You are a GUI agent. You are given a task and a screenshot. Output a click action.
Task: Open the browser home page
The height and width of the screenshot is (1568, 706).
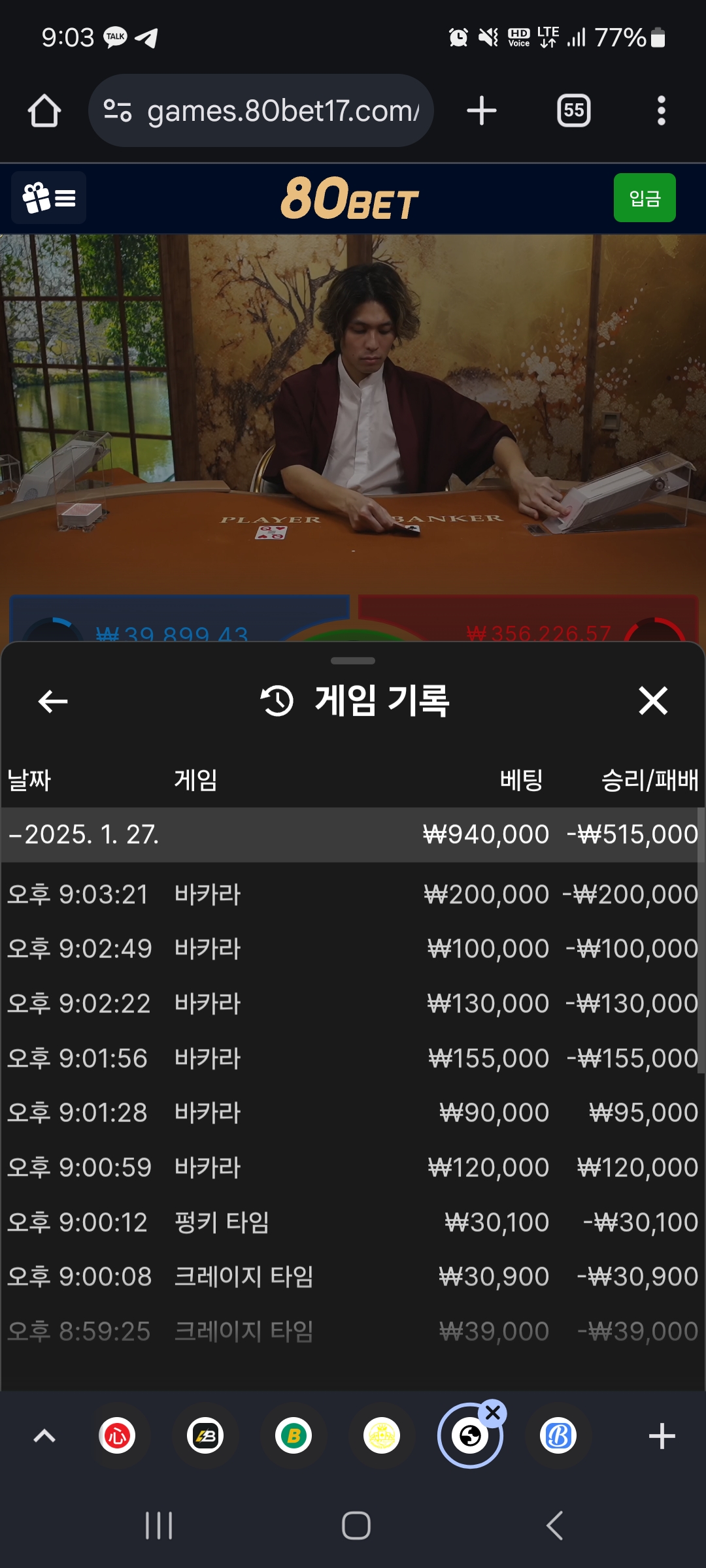click(44, 110)
